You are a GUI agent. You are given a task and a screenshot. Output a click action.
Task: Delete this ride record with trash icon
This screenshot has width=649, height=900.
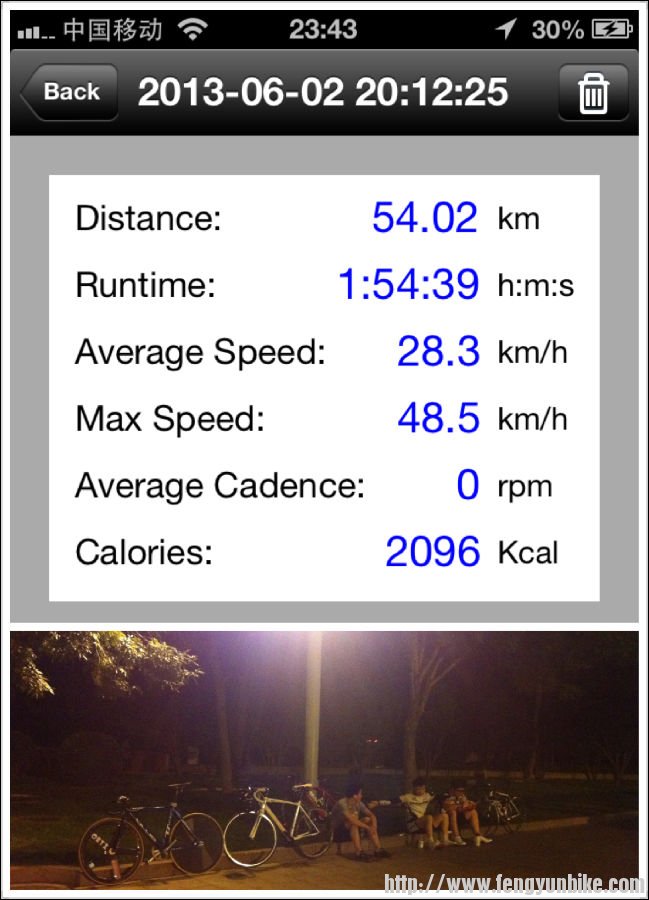[x=593, y=93]
